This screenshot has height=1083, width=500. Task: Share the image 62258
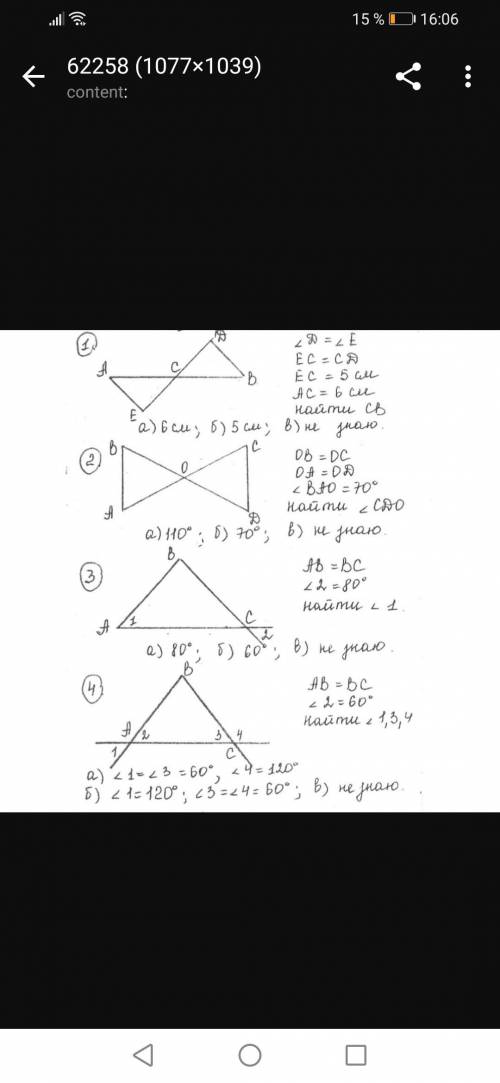point(409,77)
